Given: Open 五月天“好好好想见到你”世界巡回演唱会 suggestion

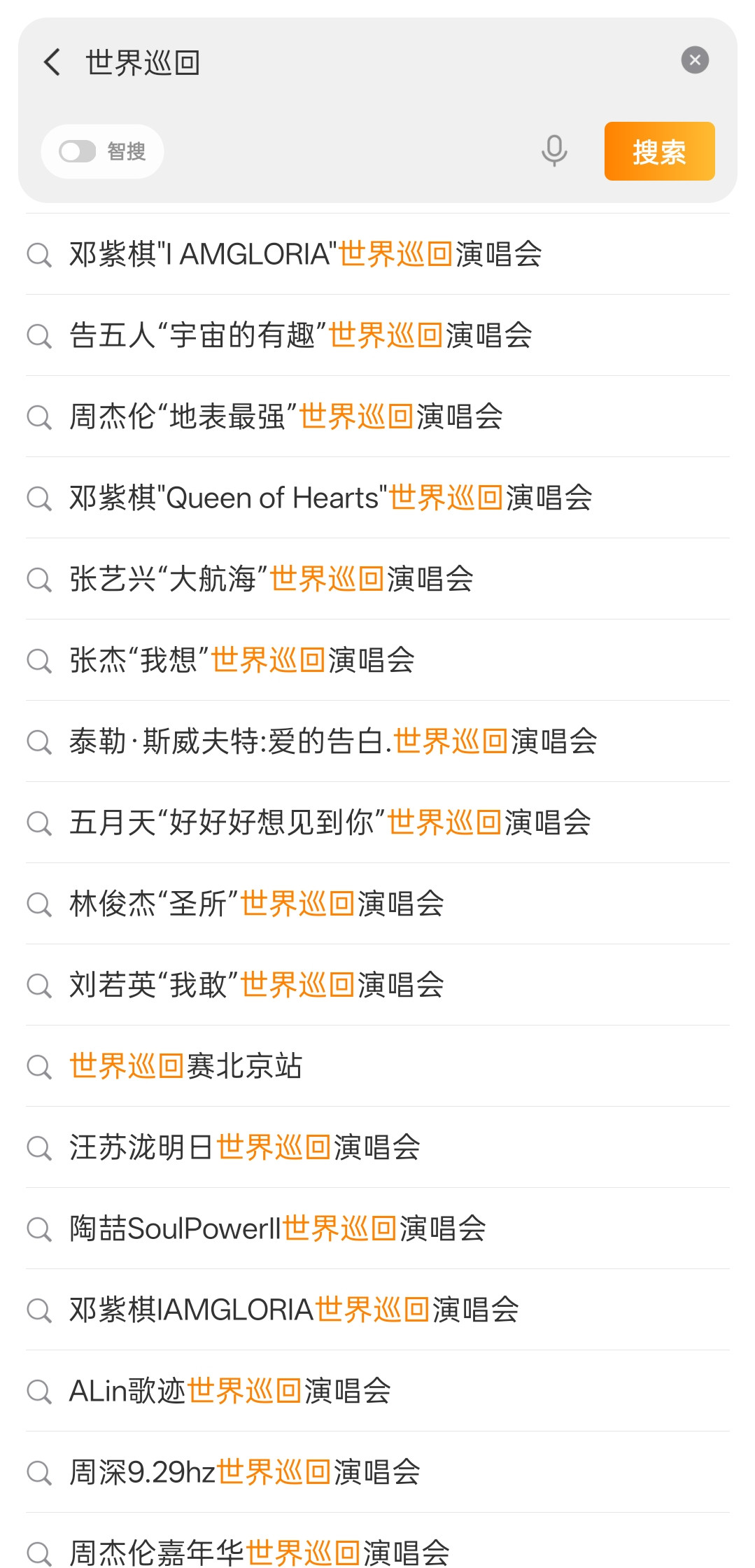Looking at the screenshot, I should [330, 822].
